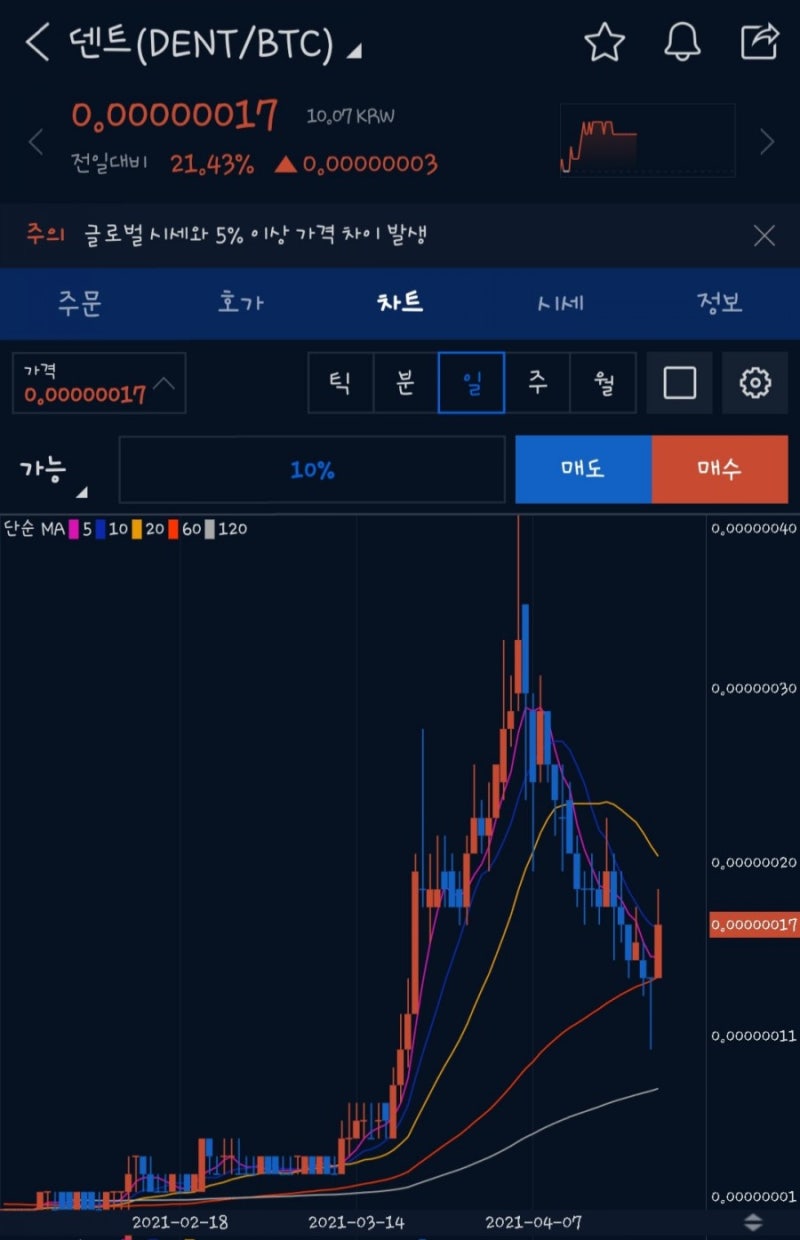
Task: Dismiss the price difference warning banner
Action: coord(764,235)
